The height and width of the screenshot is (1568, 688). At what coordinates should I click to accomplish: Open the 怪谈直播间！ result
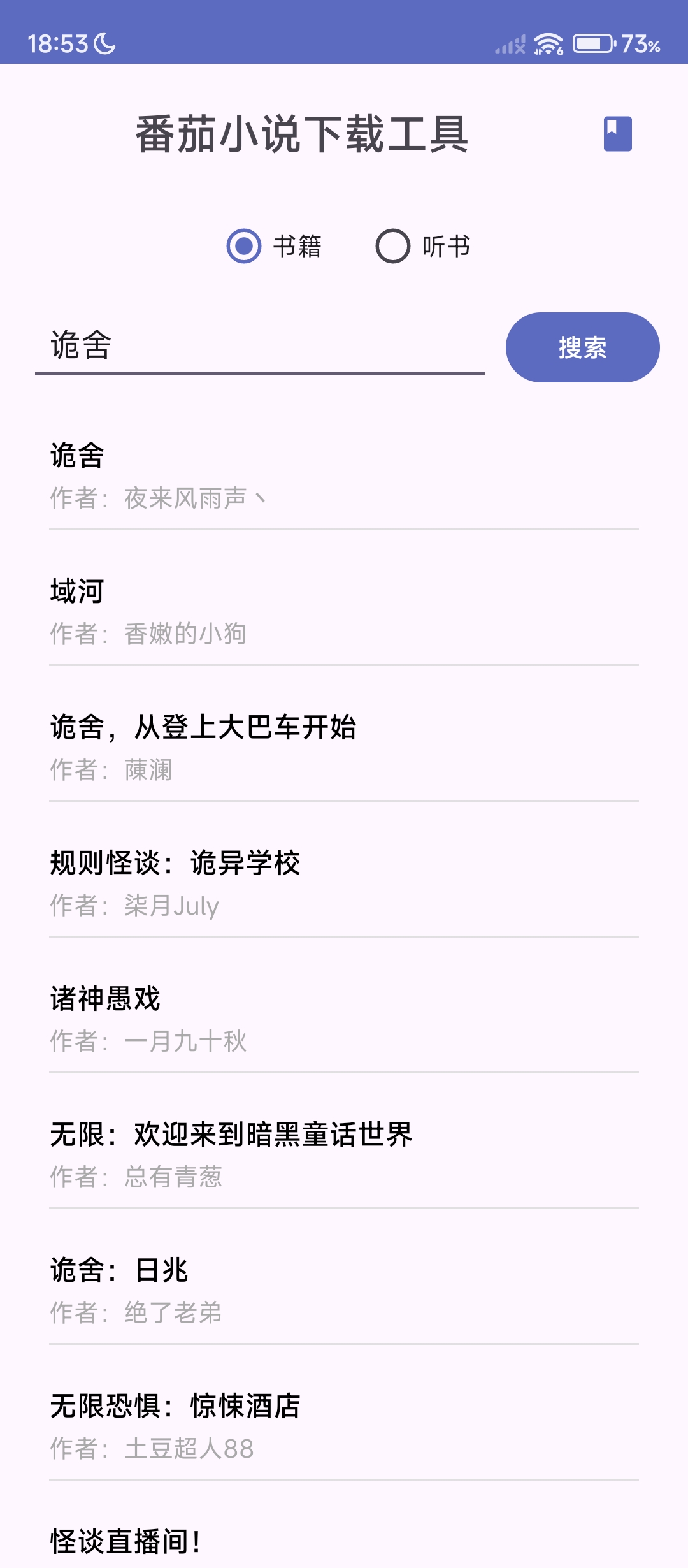coord(343,1543)
